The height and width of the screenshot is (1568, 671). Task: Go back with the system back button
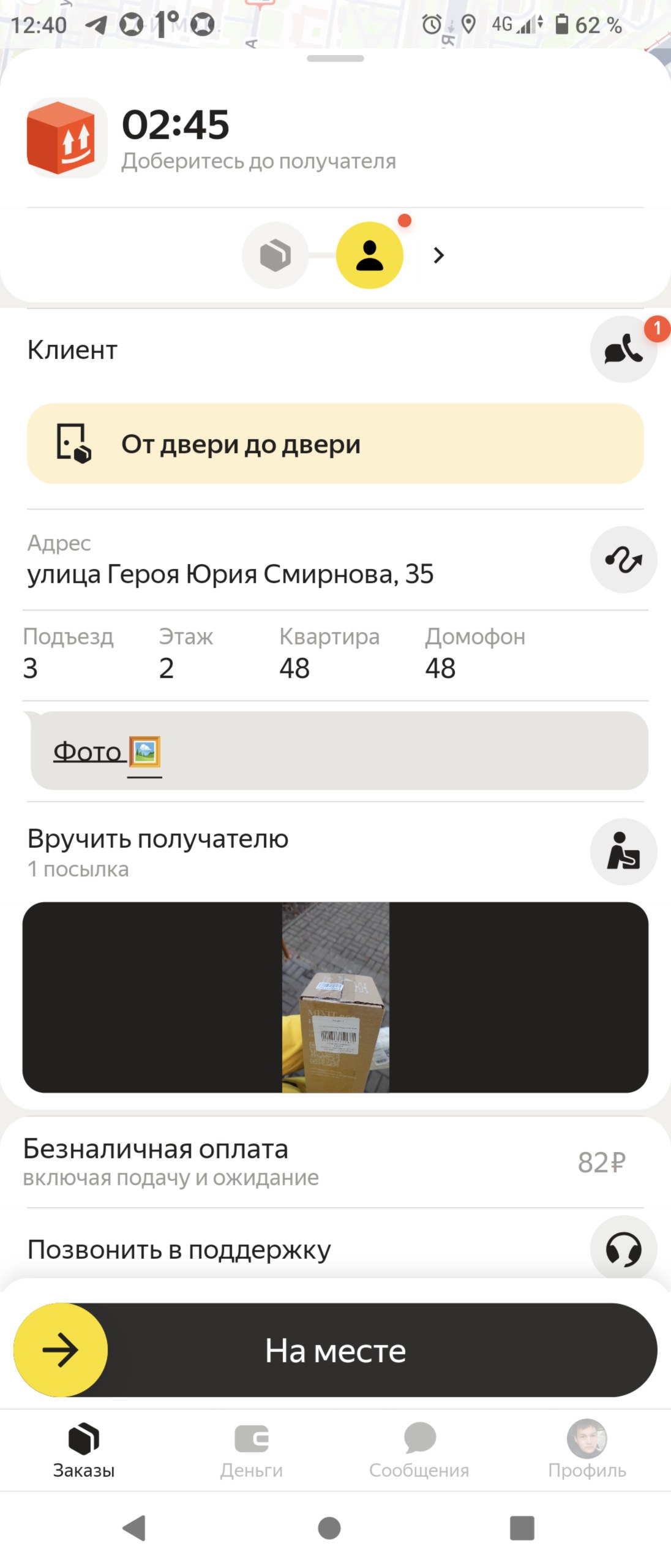[134, 1528]
